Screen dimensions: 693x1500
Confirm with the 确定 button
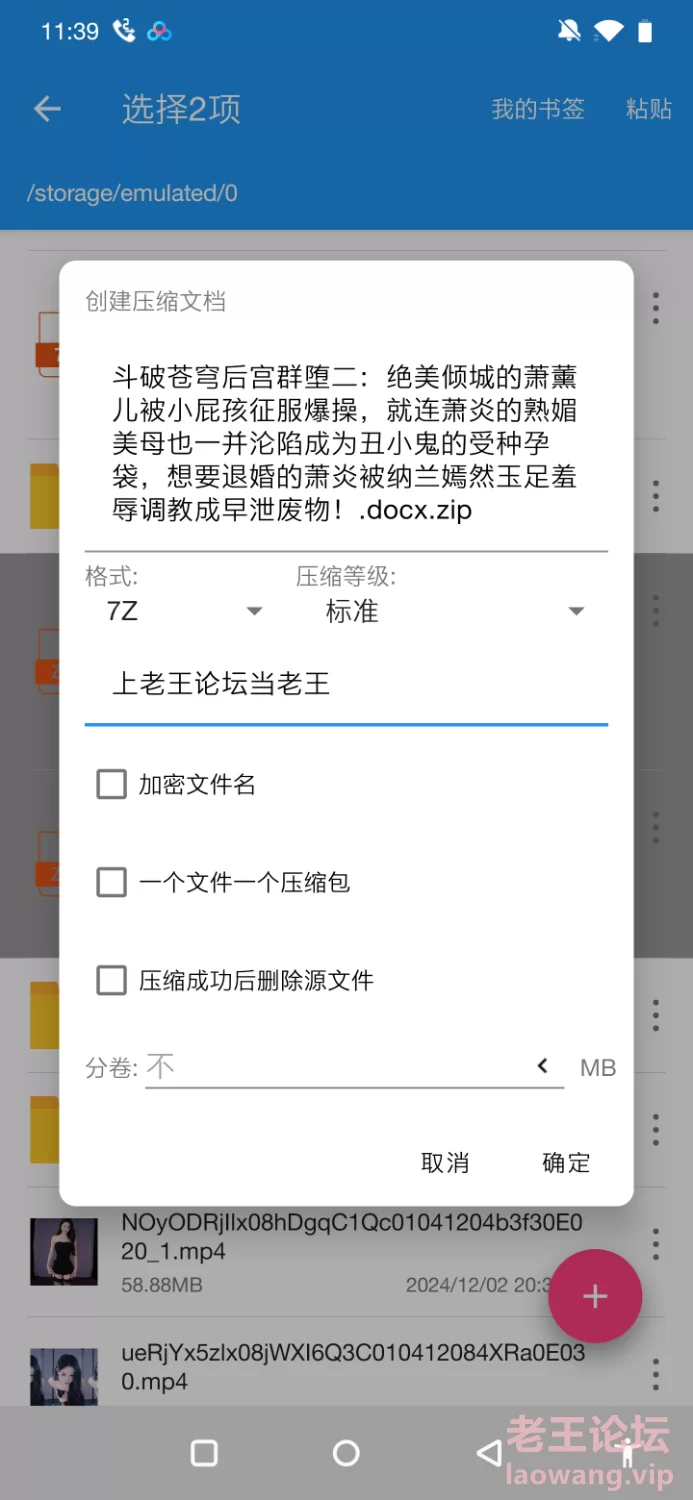[x=566, y=1163]
